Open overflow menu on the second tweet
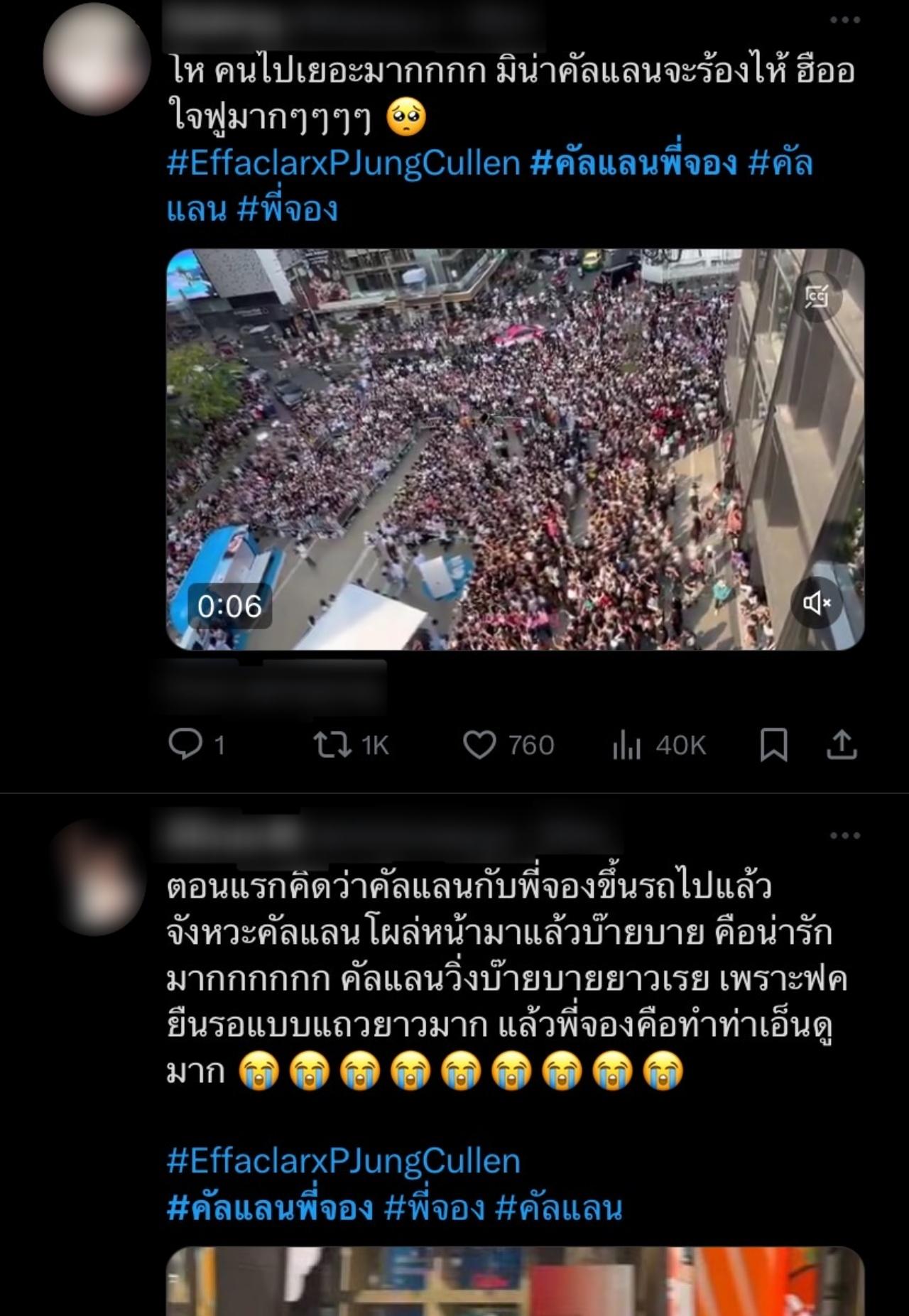Screen dimensions: 909x1316 pyautogui.click(x=844, y=835)
